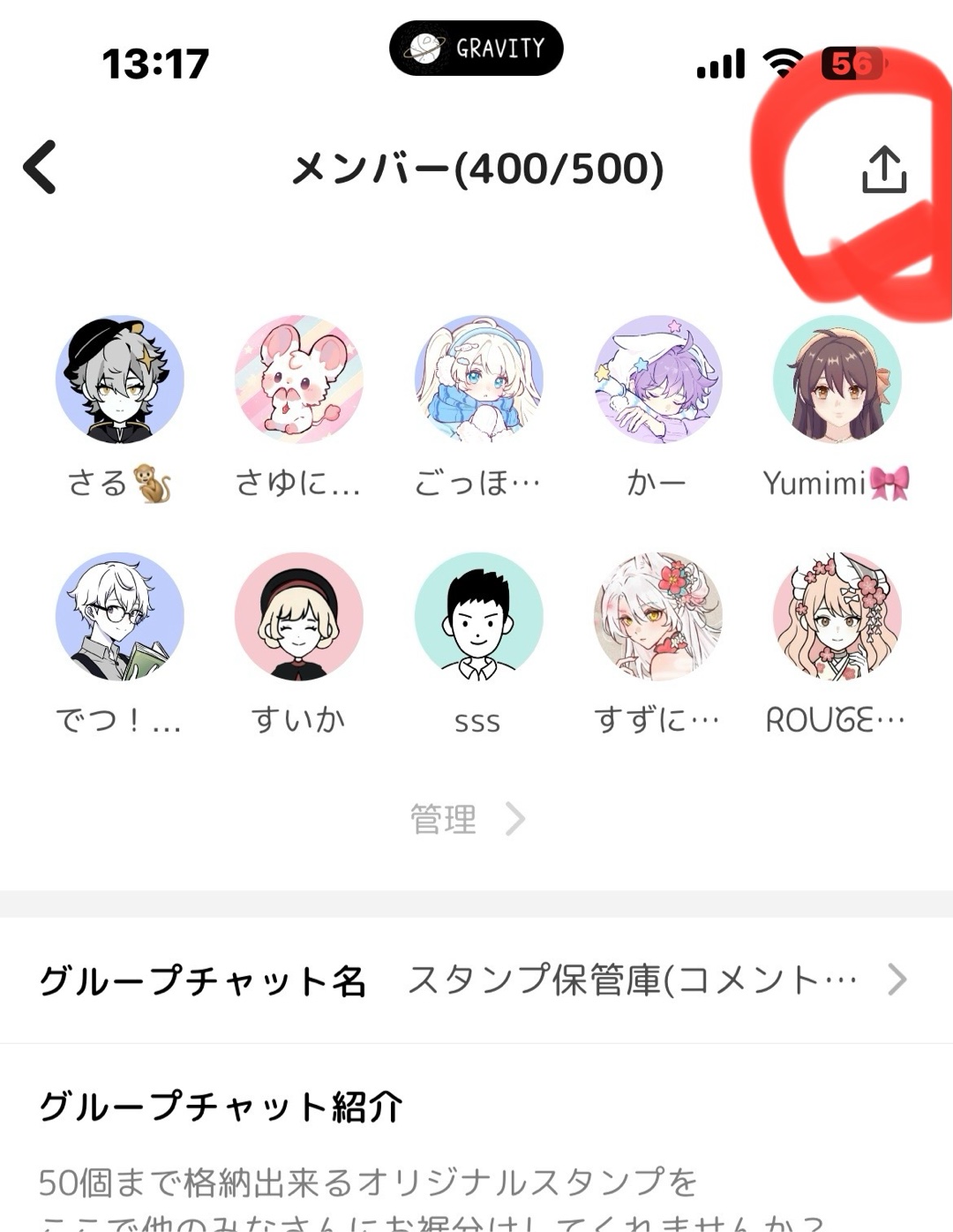
Task: Tap the メンバー(400/500) title
Action: click(x=476, y=168)
